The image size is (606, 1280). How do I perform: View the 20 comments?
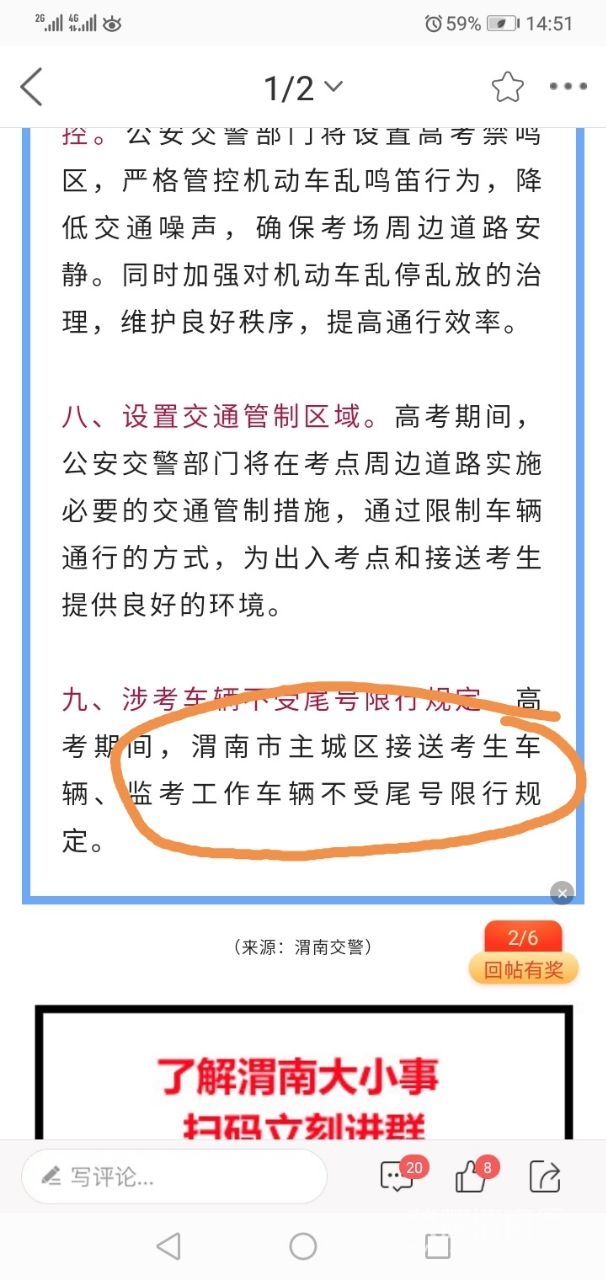(x=398, y=1176)
